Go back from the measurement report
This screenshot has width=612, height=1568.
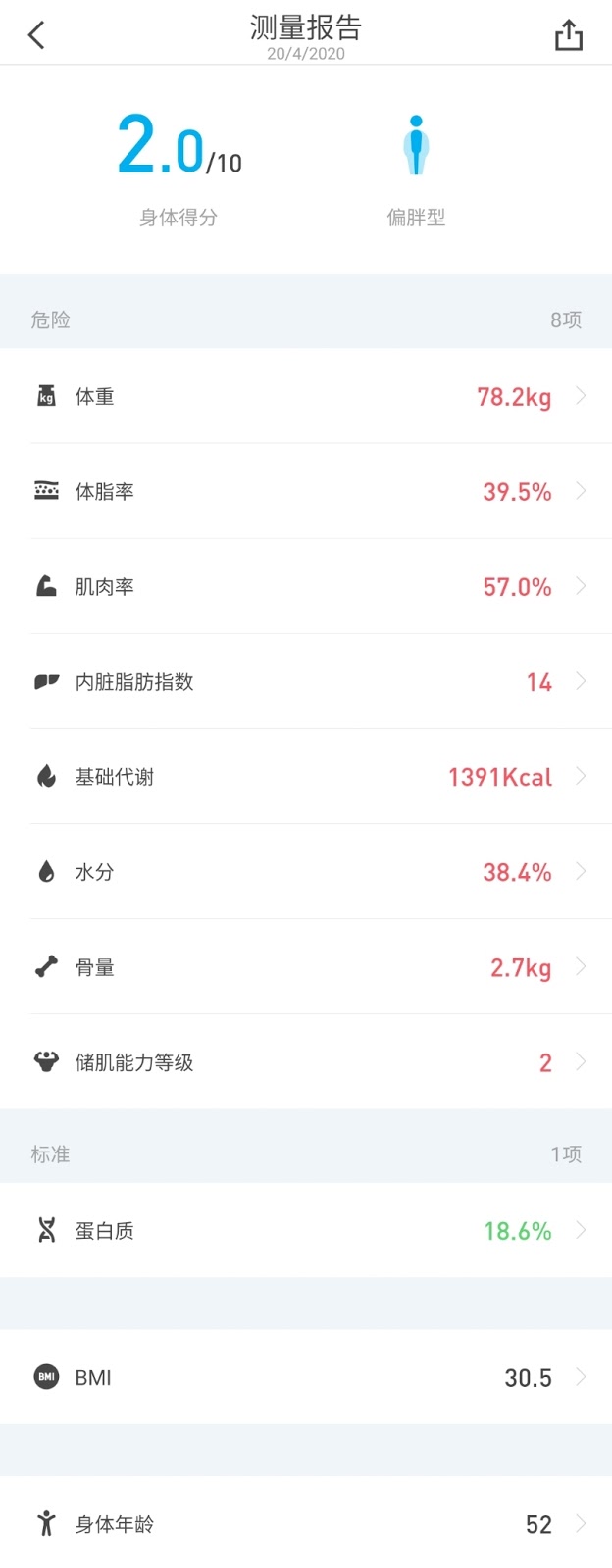pos(36,36)
